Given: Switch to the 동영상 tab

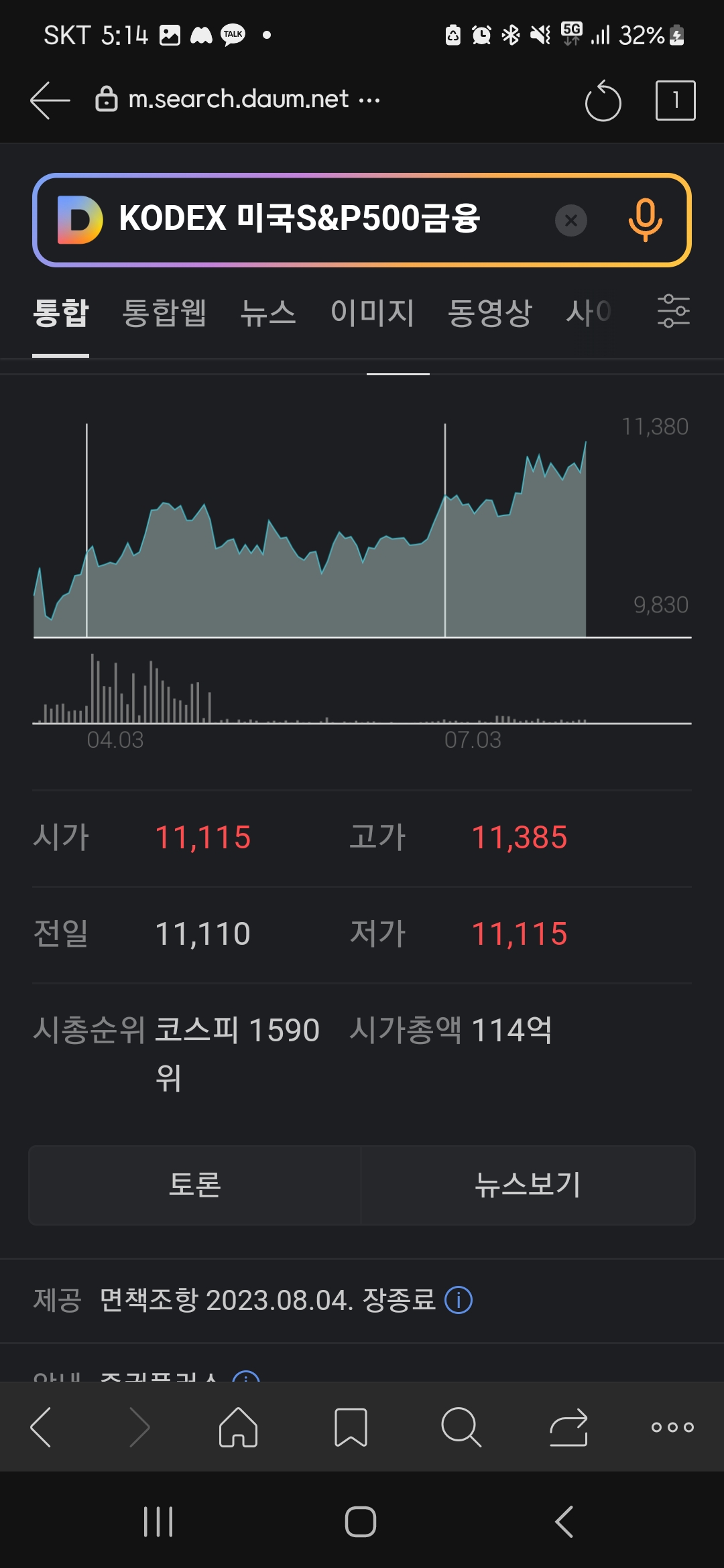Looking at the screenshot, I should coord(489,313).
